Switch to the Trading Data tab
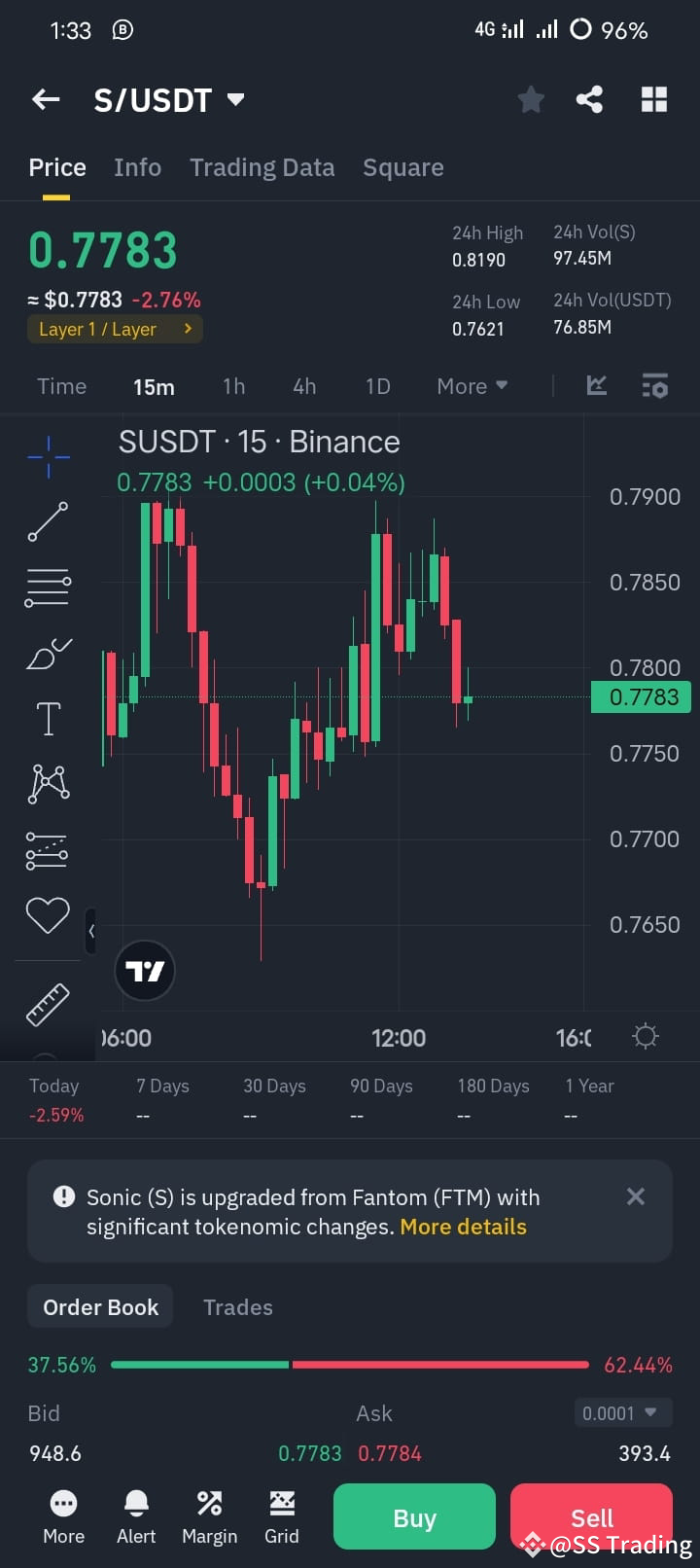Viewport: 700px width, 1568px height. [x=262, y=167]
